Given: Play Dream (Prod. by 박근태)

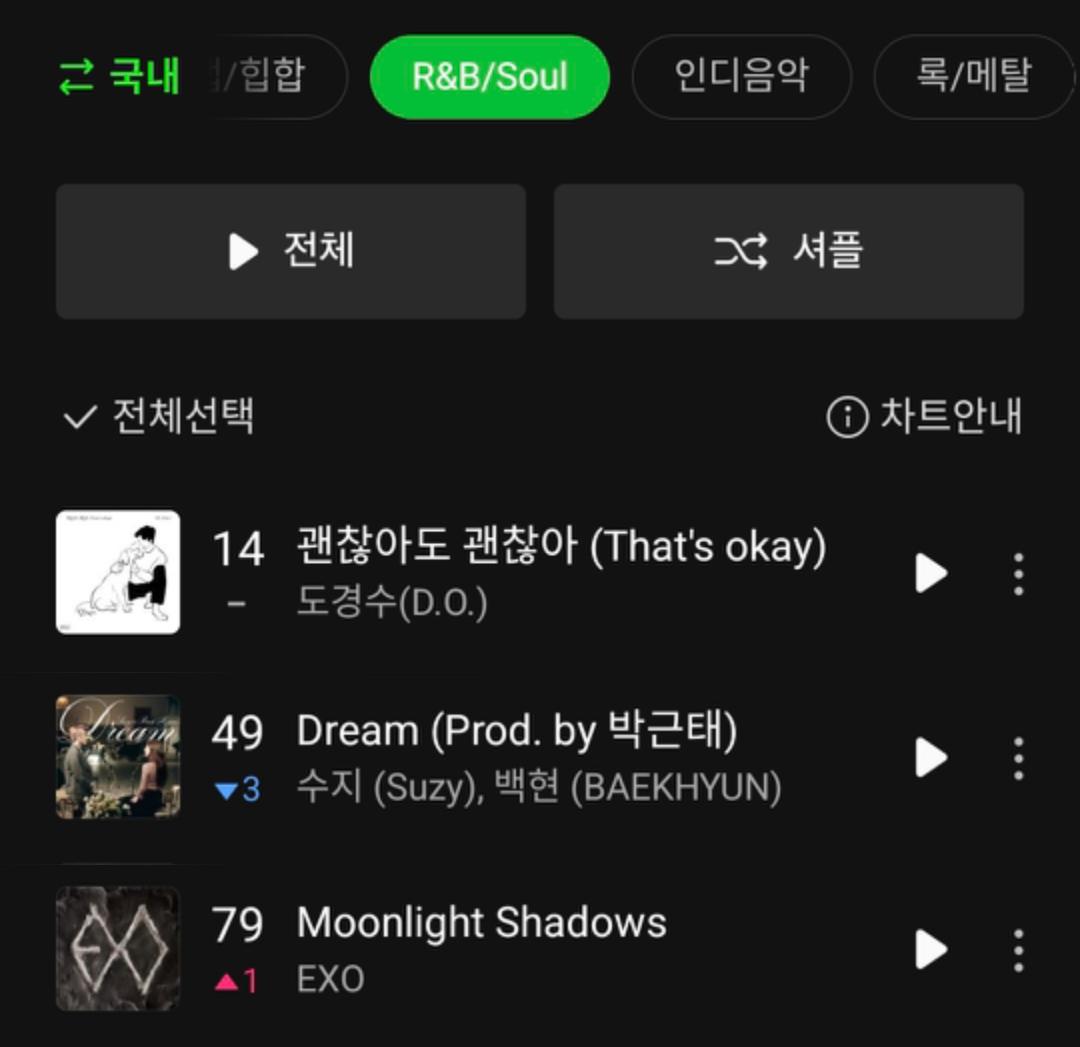Looking at the screenshot, I should pos(931,758).
